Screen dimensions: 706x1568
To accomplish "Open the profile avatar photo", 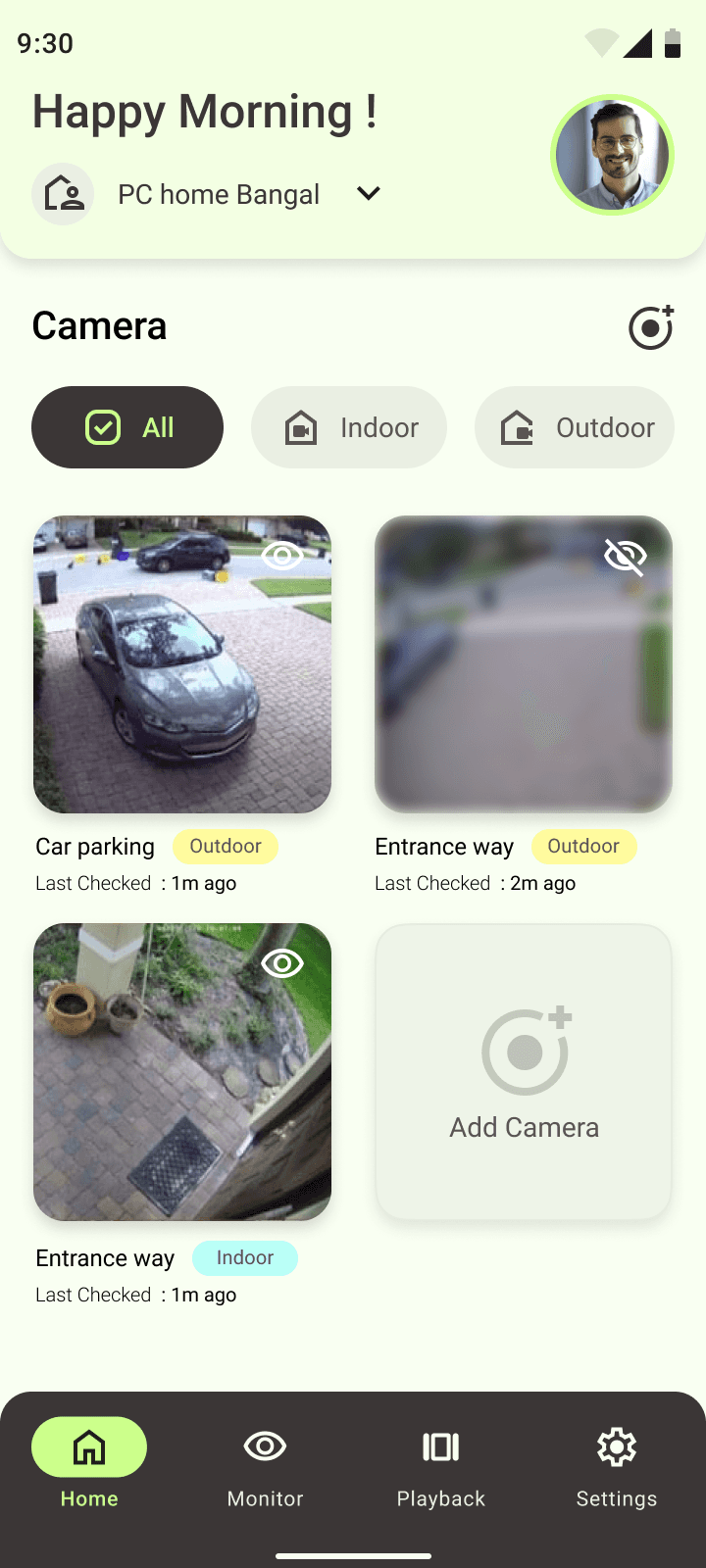I will point(612,155).
